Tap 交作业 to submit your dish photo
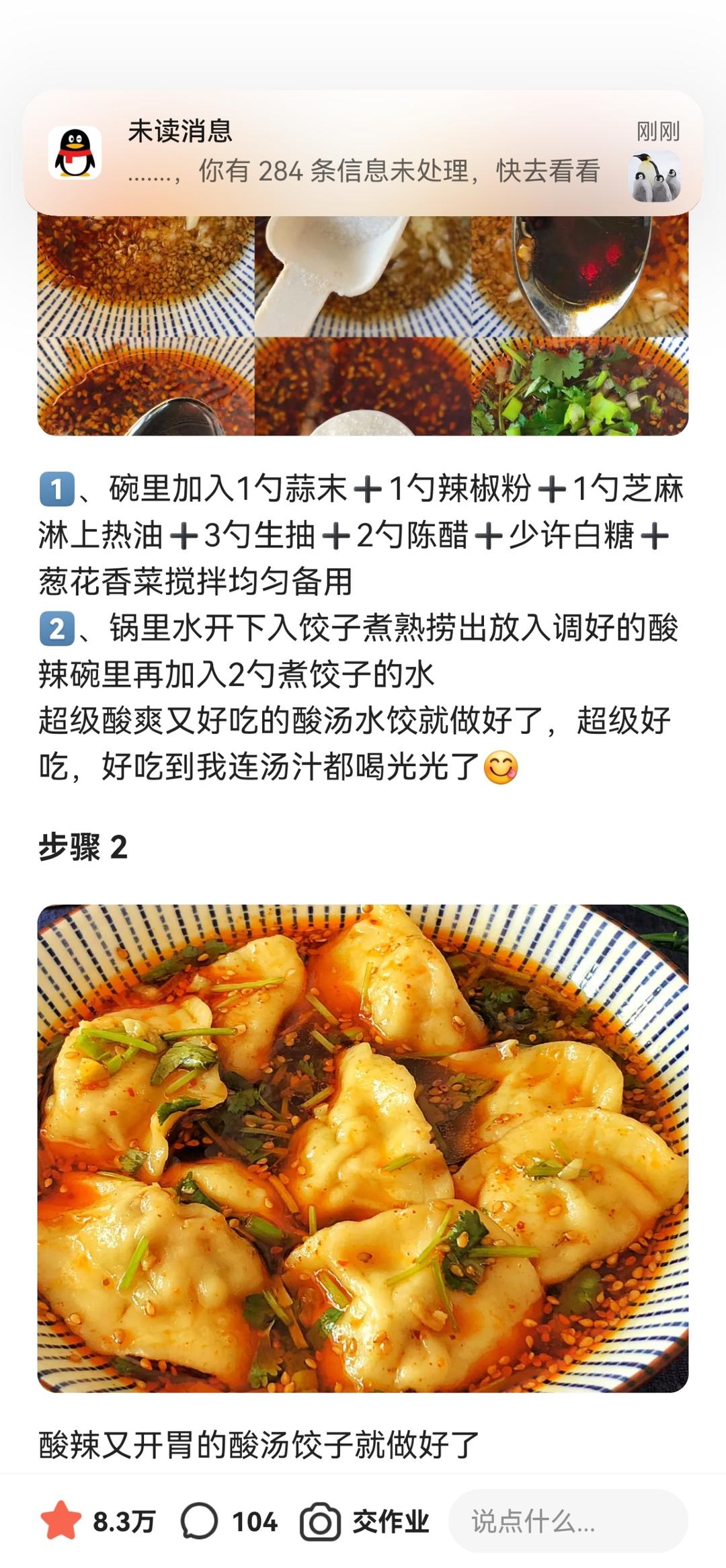Image resolution: width=726 pixels, height=1568 pixels. (365, 1521)
